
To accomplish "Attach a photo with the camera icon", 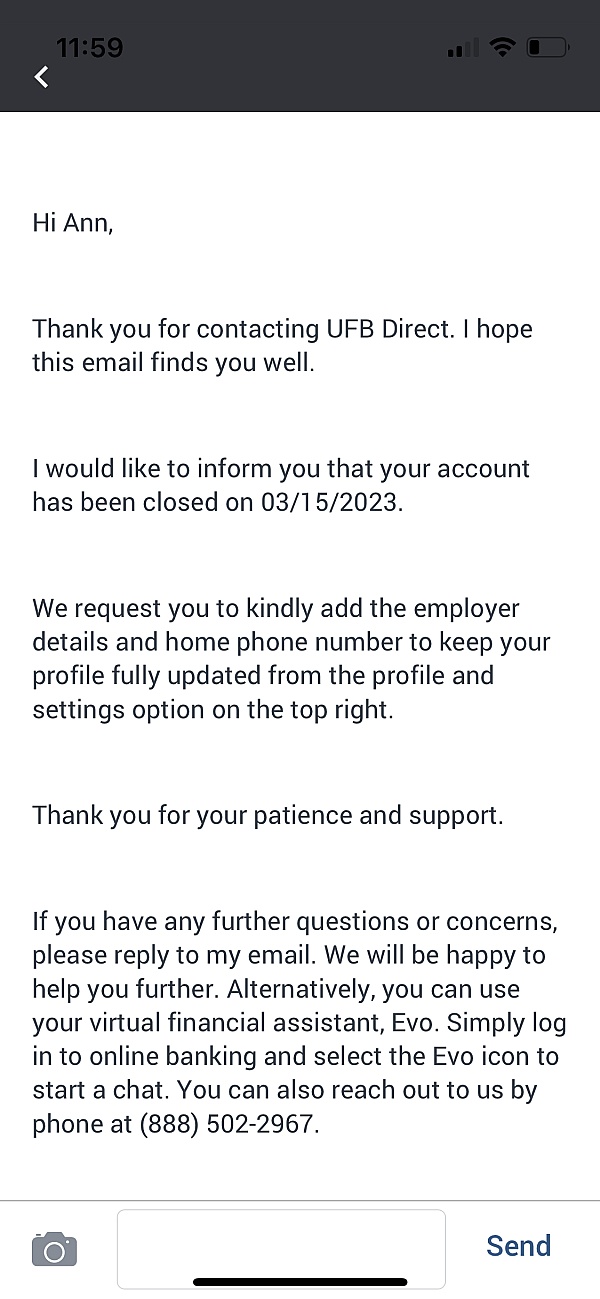I will (x=55, y=1249).
